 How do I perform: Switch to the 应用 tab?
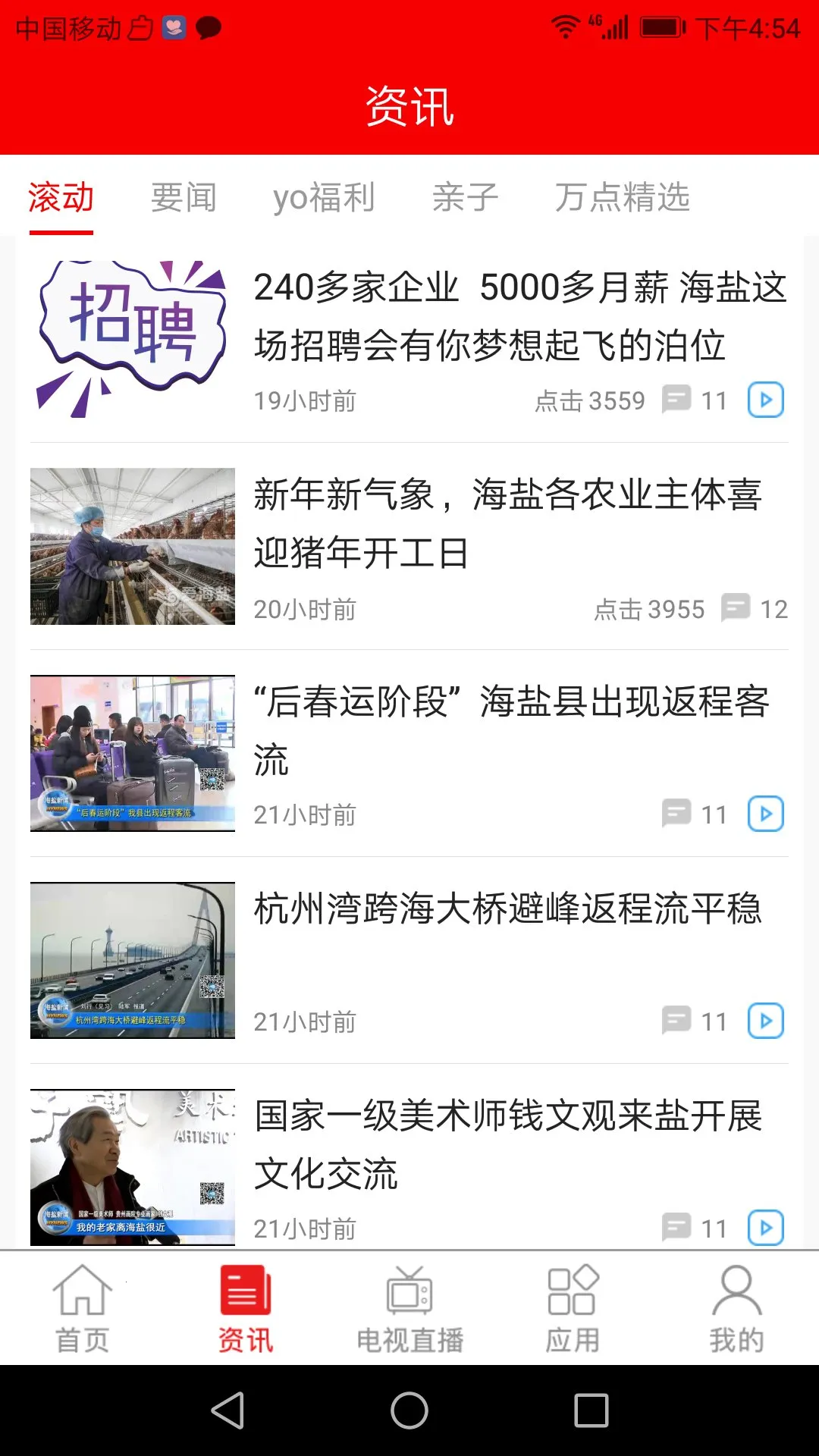pos(573,1309)
